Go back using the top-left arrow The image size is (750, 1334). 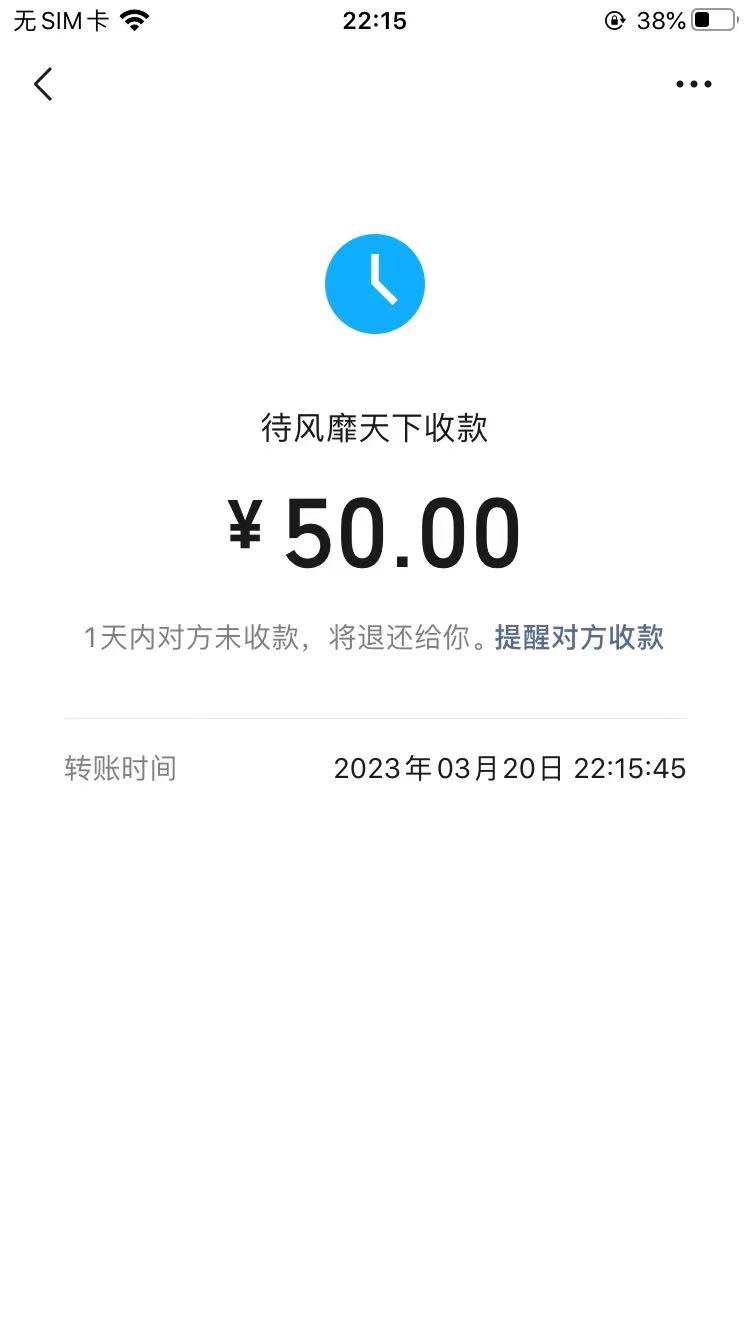click(43, 84)
